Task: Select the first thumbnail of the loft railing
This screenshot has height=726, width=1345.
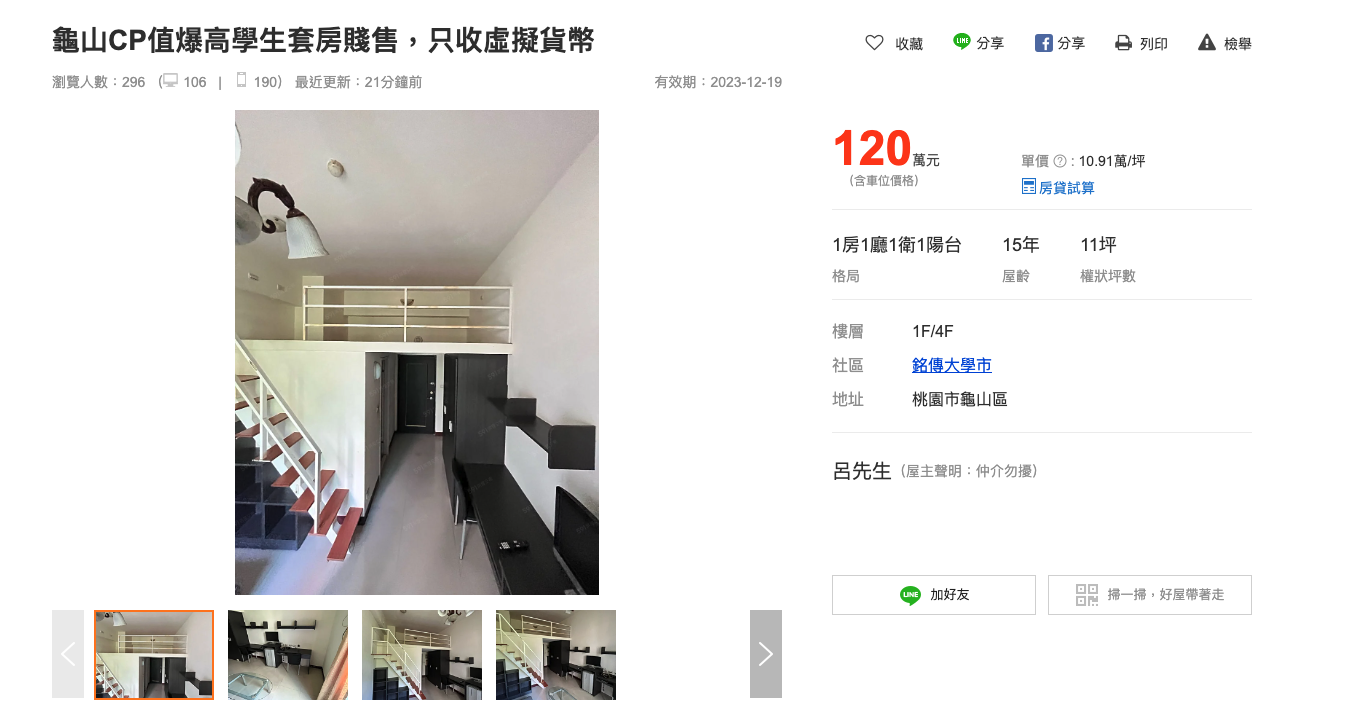Action: 154,654
